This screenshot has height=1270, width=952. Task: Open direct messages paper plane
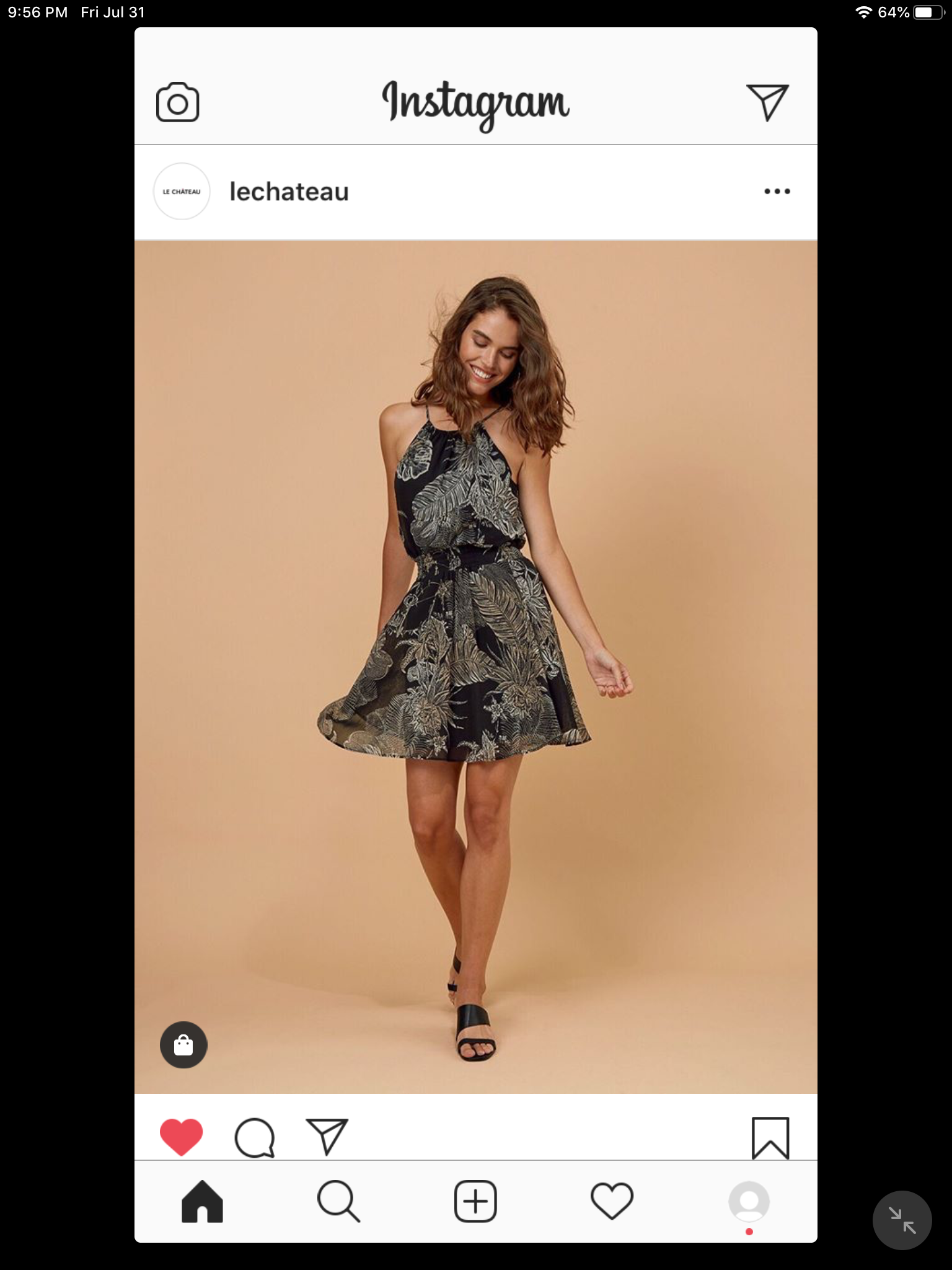pos(767,102)
